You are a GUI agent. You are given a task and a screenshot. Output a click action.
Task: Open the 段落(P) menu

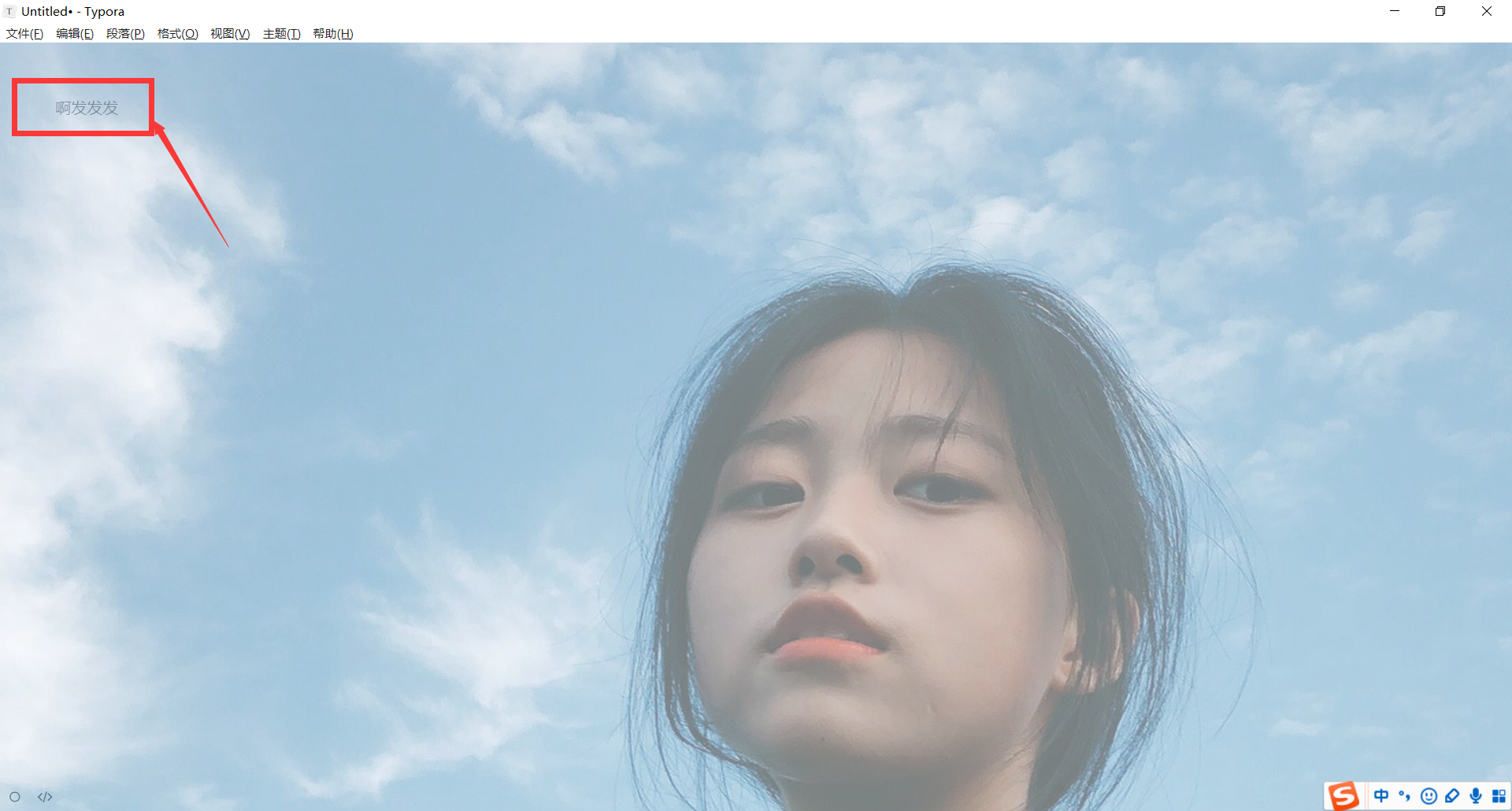(x=125, y=34)
